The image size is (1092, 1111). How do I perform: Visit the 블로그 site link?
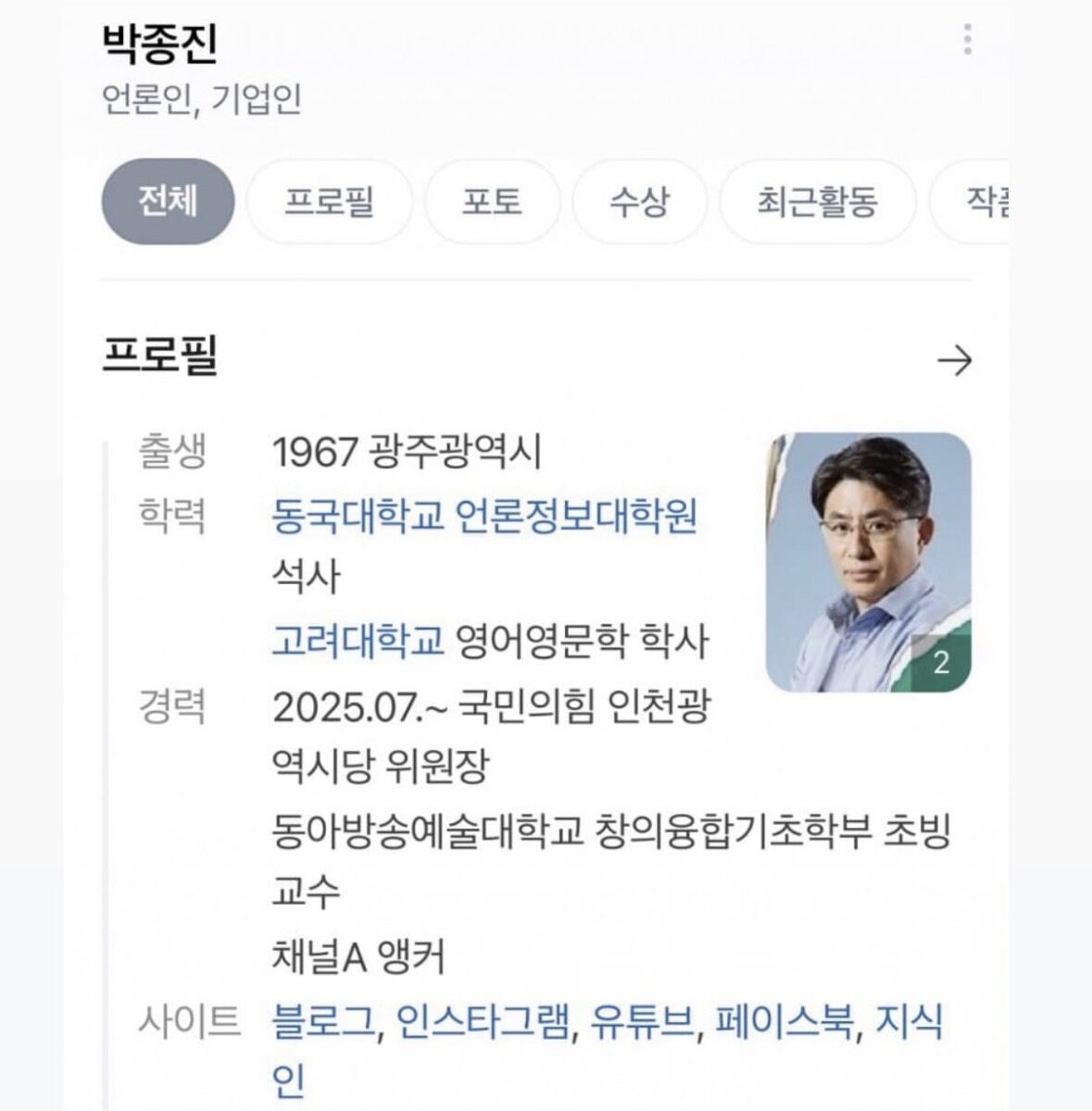[324, 1021]
